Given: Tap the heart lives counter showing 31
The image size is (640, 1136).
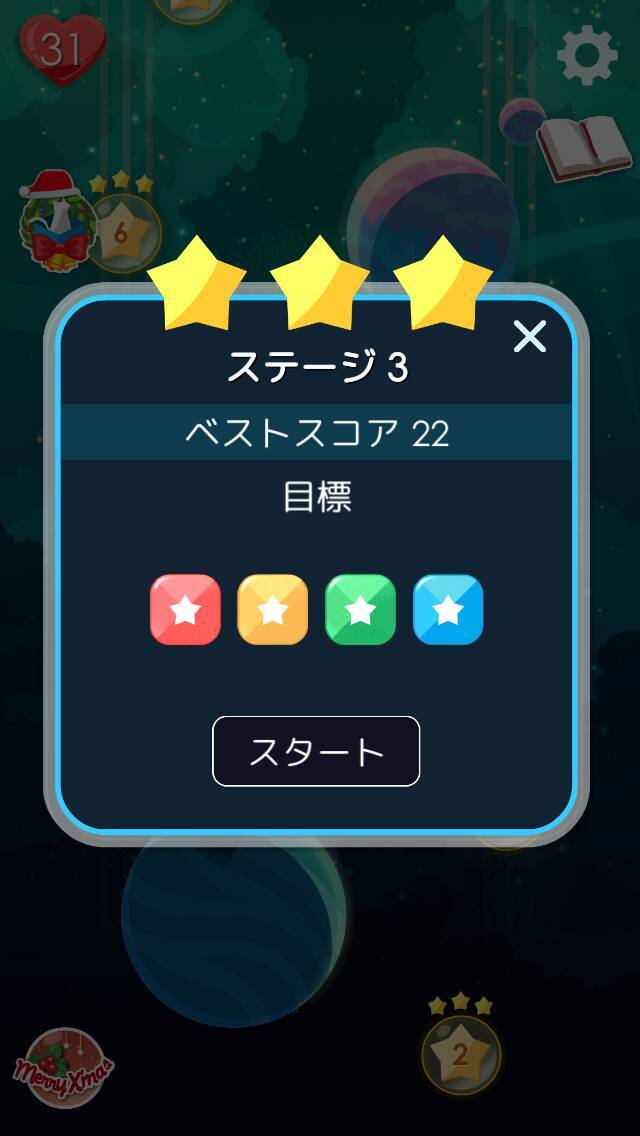Looking at the screenshot, I should (x=62, y=50).
